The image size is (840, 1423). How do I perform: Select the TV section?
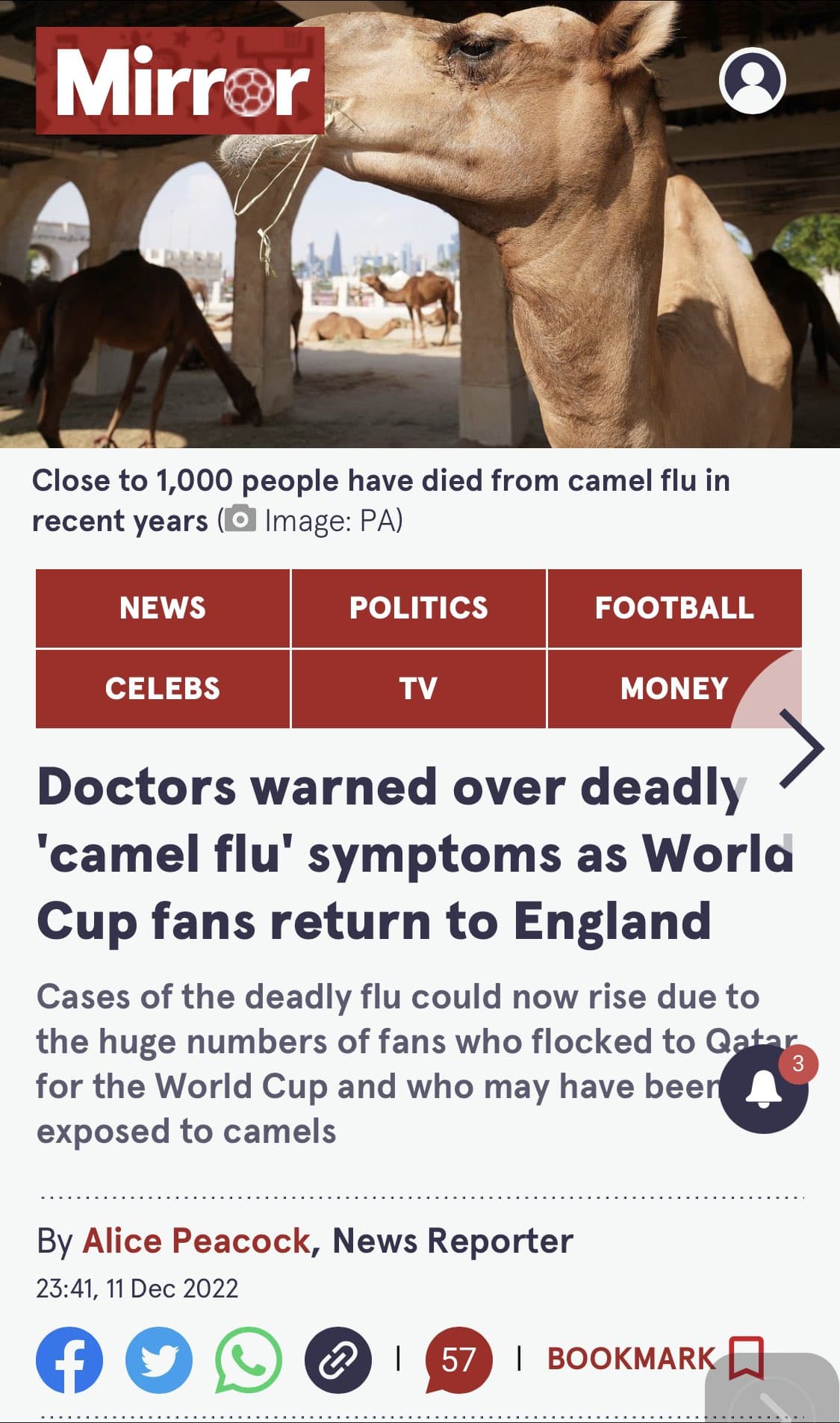pos(419,688)
